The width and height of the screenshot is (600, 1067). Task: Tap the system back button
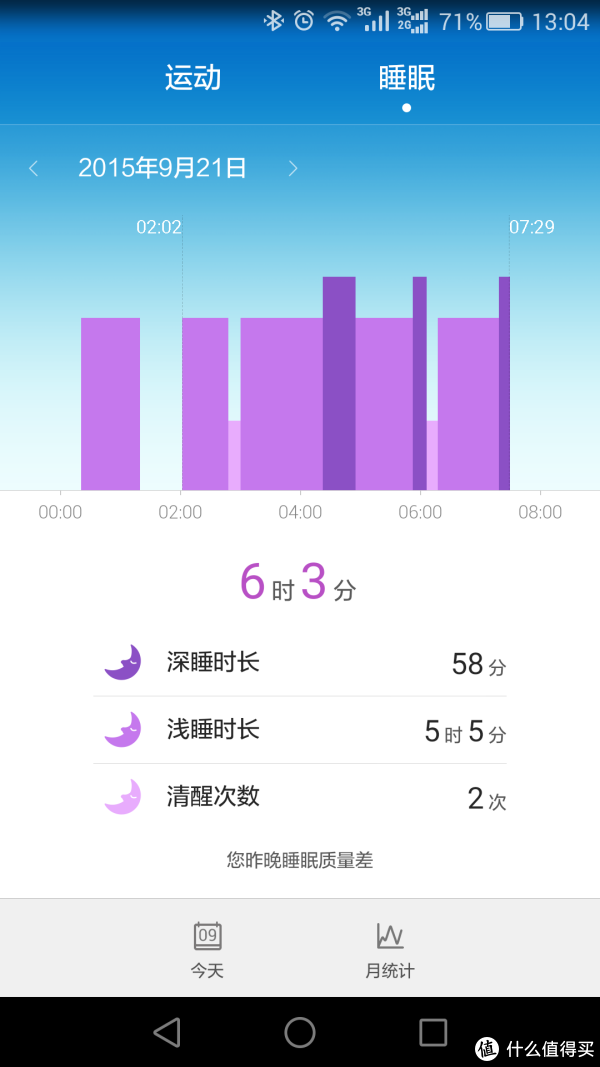click(167, 1032)
